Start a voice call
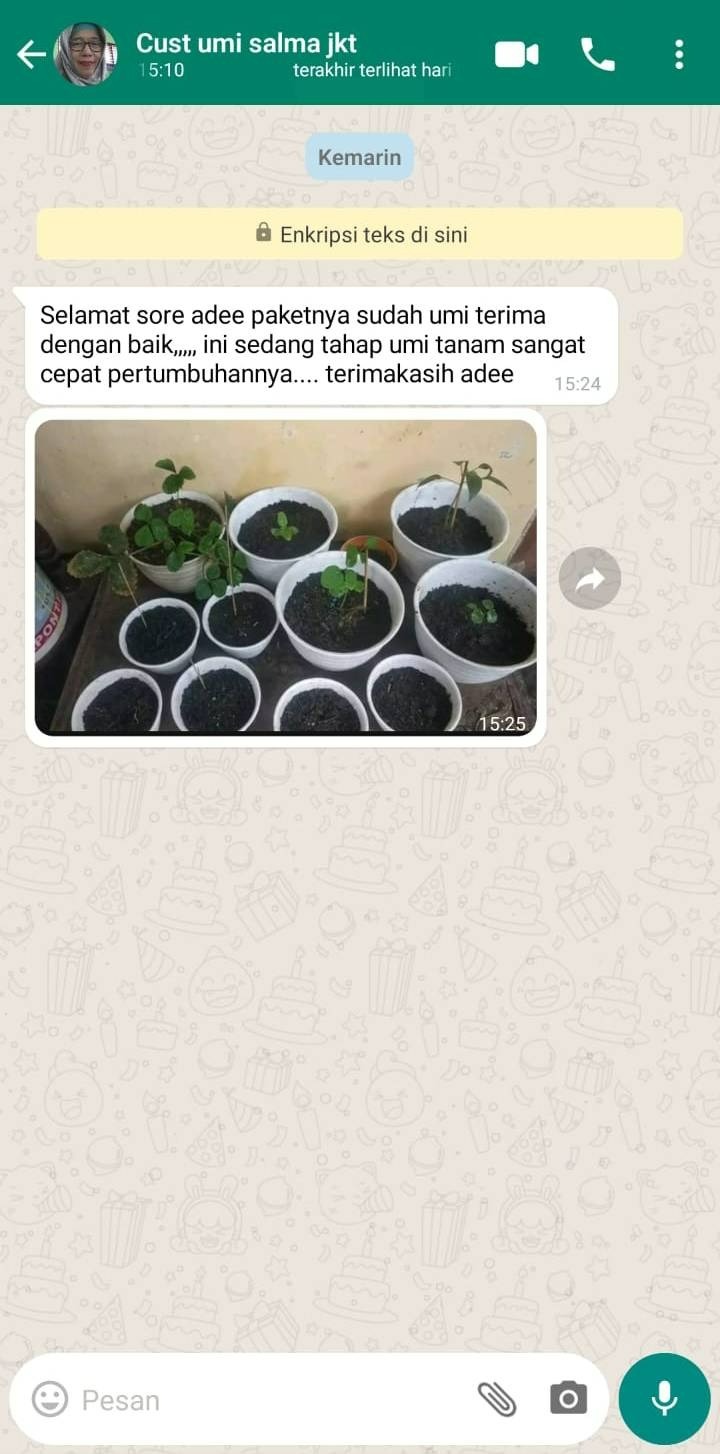 click(x=598, y=54)
